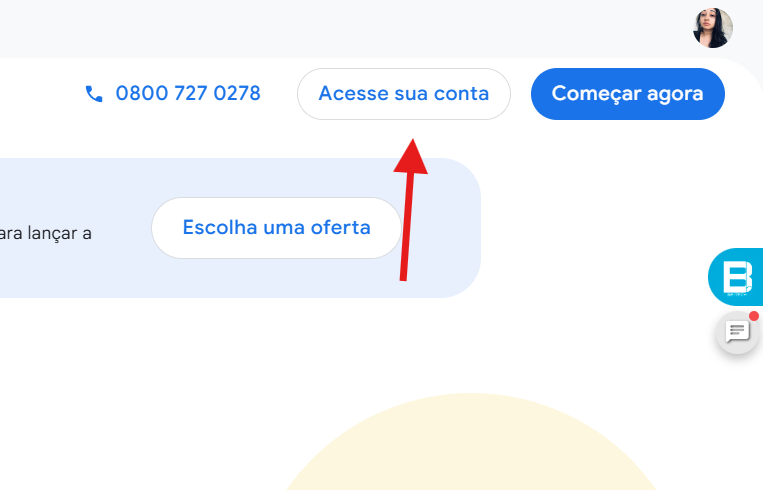763x490 pixels.
Task: Select Começar agora button
Action: (627, 94)
